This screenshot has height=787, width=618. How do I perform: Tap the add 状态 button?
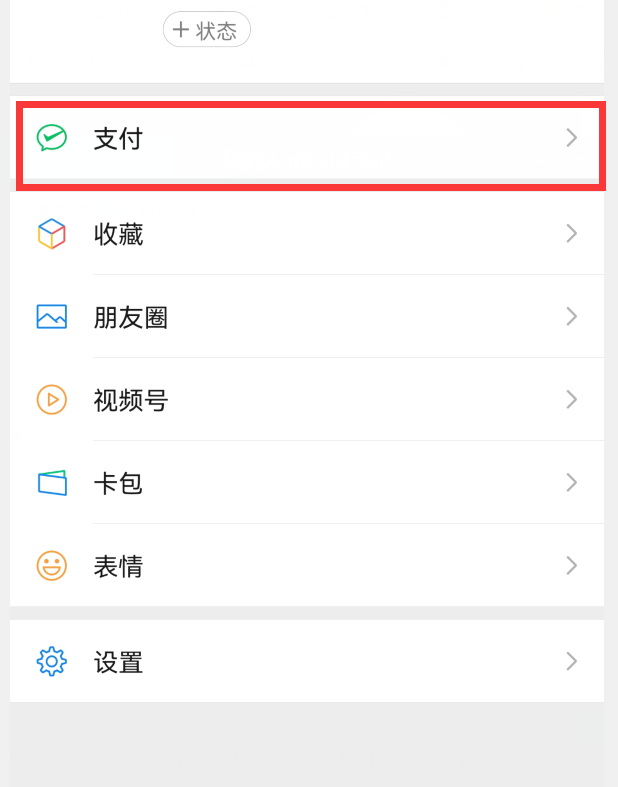(207, 30)
